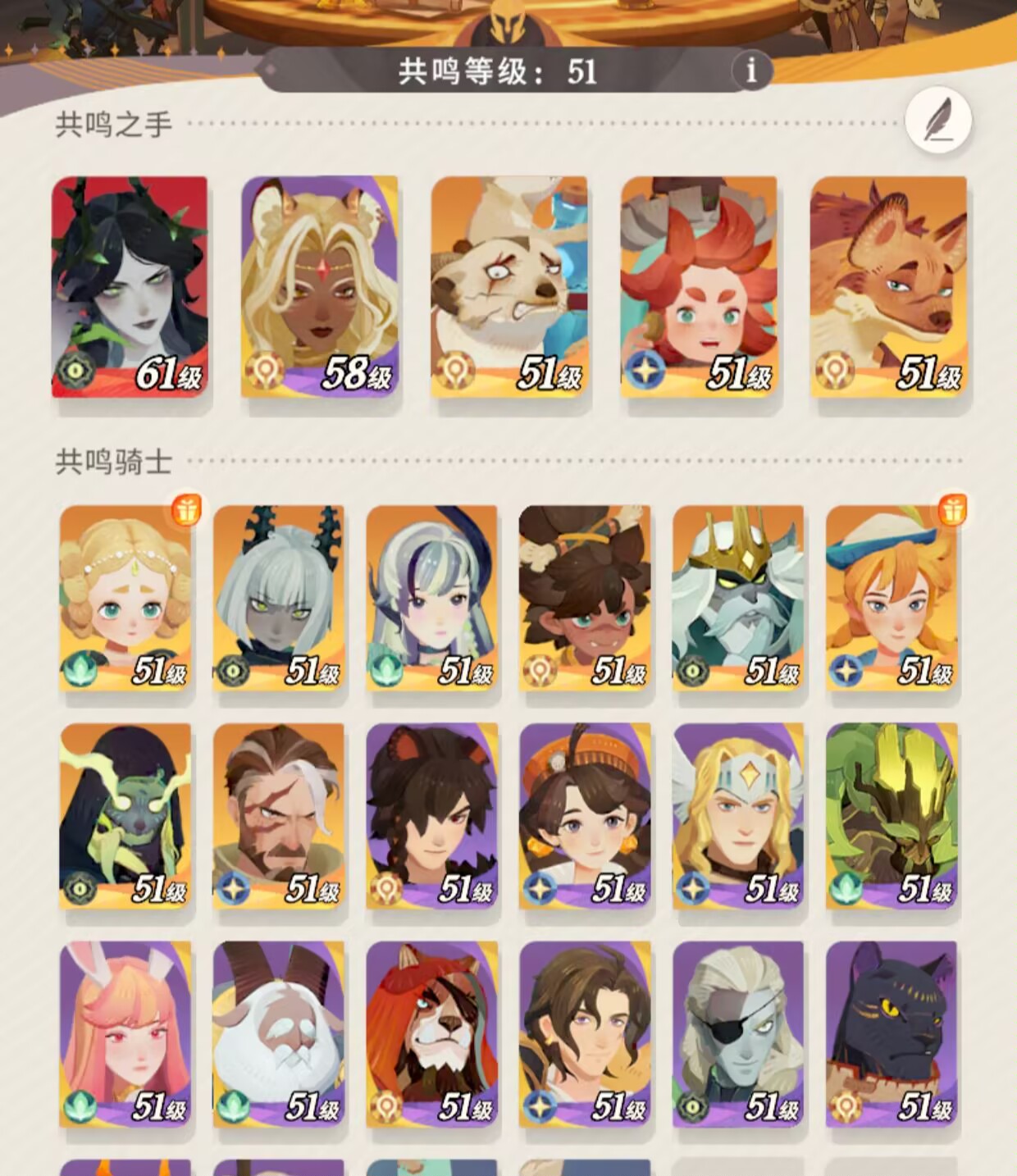Screen dimensions: 1017x1176
Task: Select the brown hyena hero card
Action: point(888,286)
